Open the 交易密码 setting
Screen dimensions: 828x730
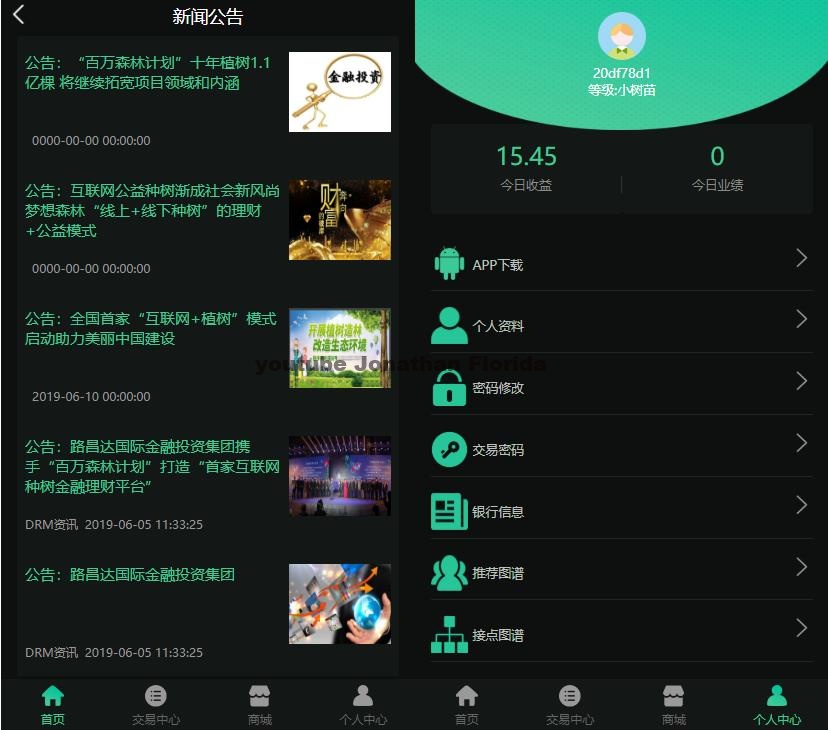[620, 450]
